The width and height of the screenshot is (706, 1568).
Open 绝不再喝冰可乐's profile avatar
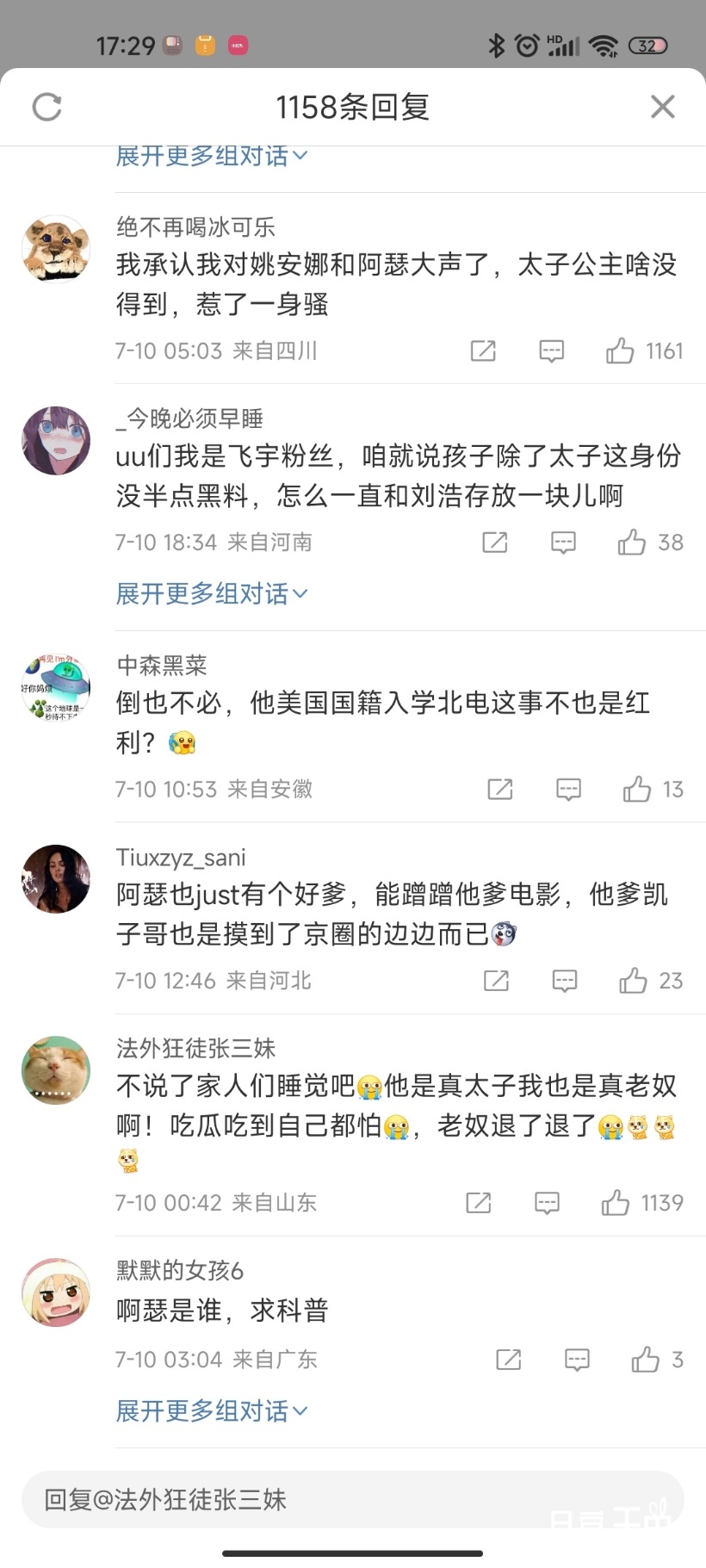point(55,247)
